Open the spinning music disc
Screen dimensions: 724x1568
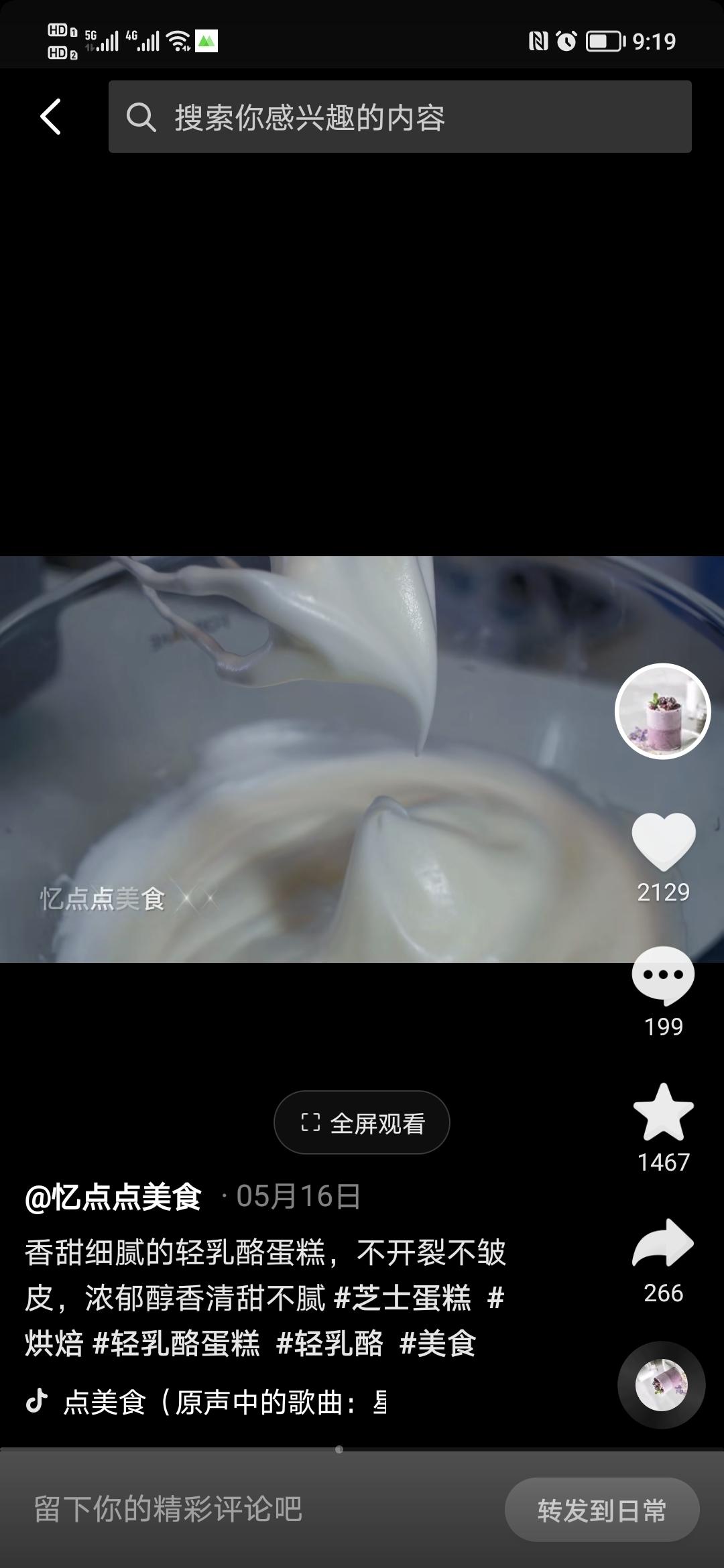pyautogui.click(x=661, y=1384)
